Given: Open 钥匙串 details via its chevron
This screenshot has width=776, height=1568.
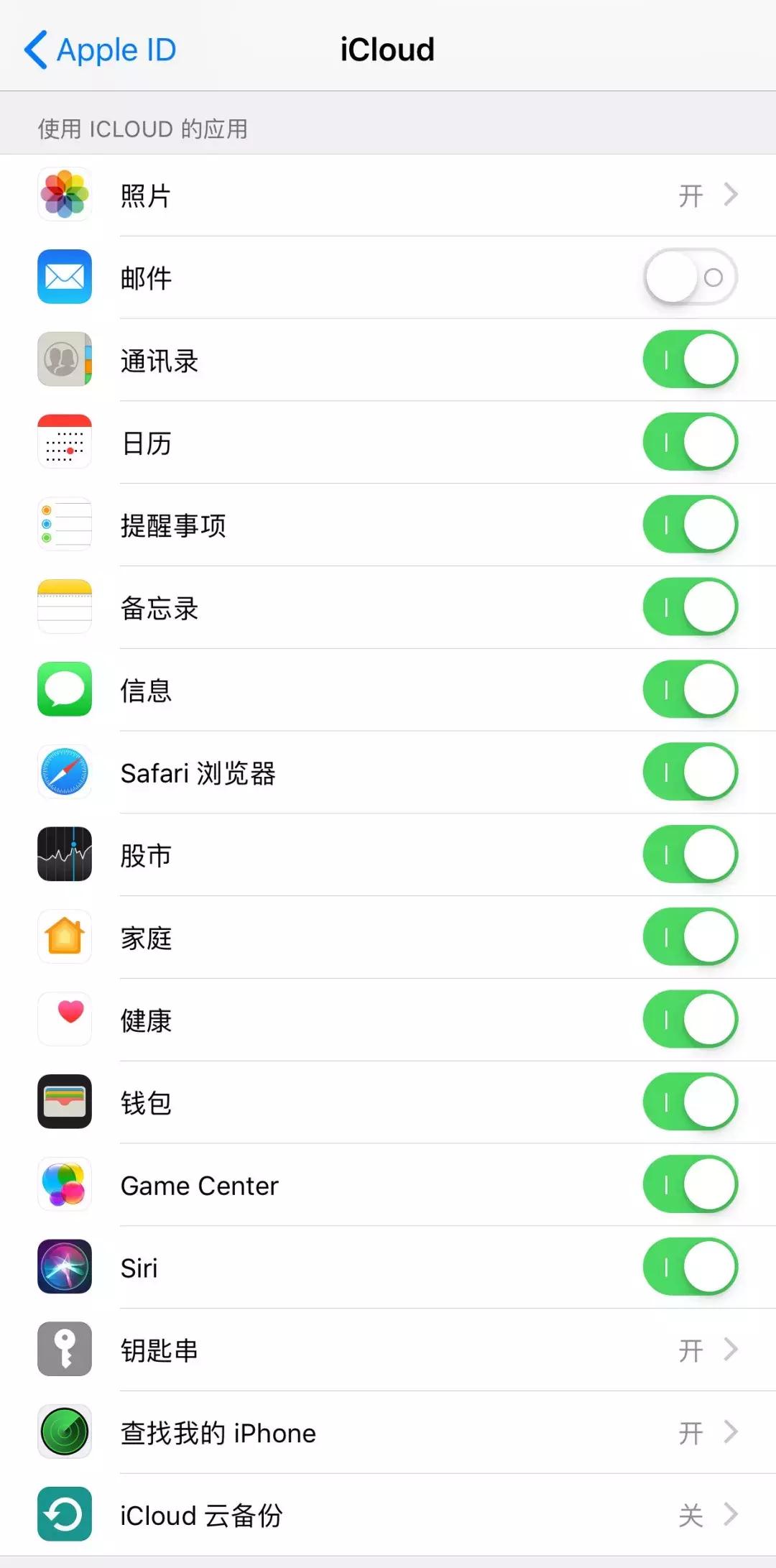Looking at the screenshot, I should click(x=731, y=1350).
